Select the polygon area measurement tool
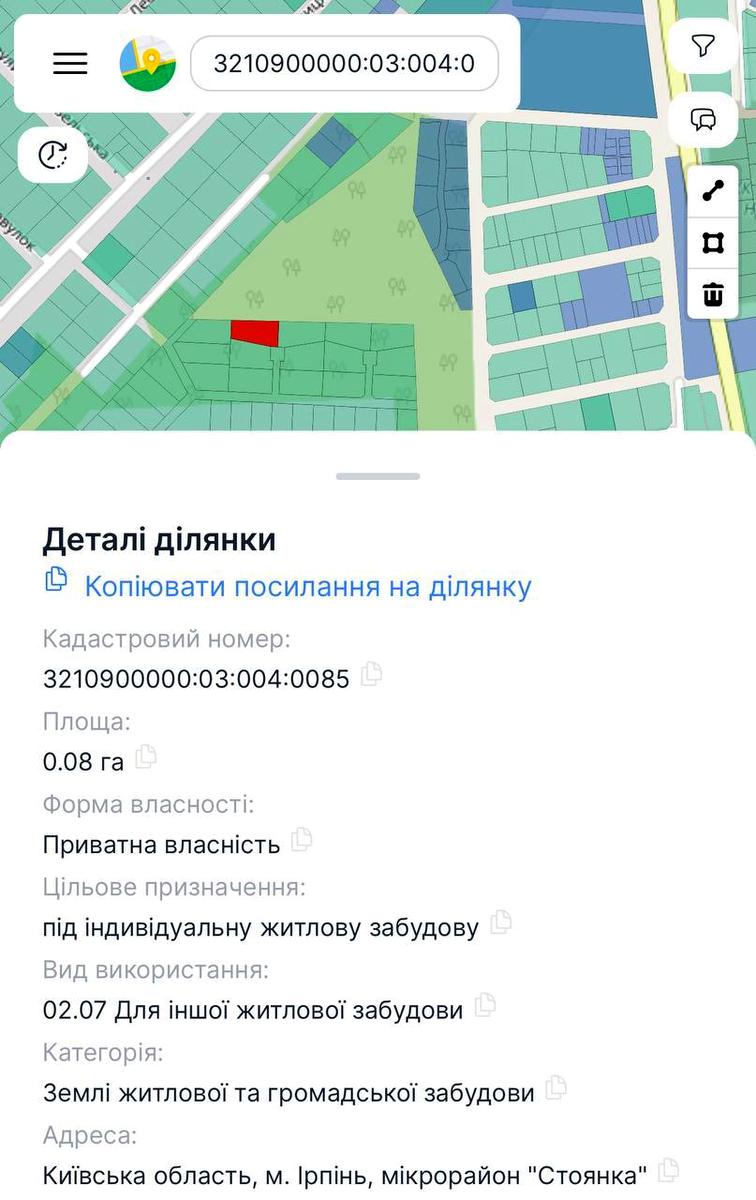 tap(712, 242)
